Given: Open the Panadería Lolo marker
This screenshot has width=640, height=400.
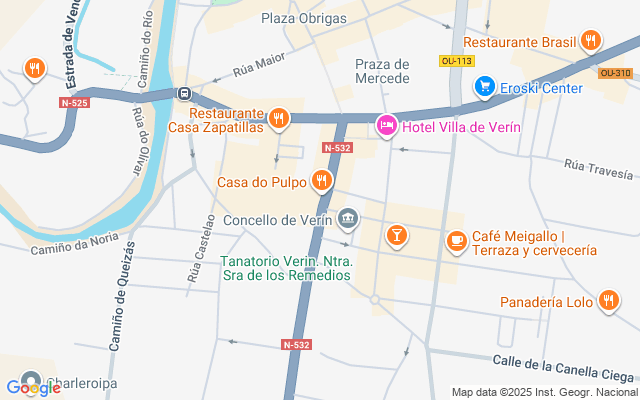Looking at the screenshot, I should (609, 299).
